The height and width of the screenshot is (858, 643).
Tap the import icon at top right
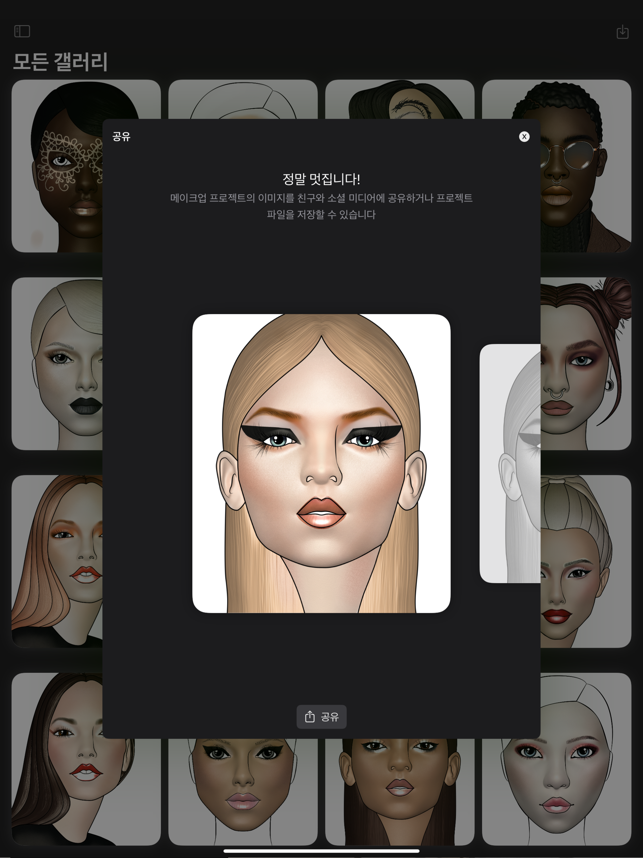pos(622,32)
